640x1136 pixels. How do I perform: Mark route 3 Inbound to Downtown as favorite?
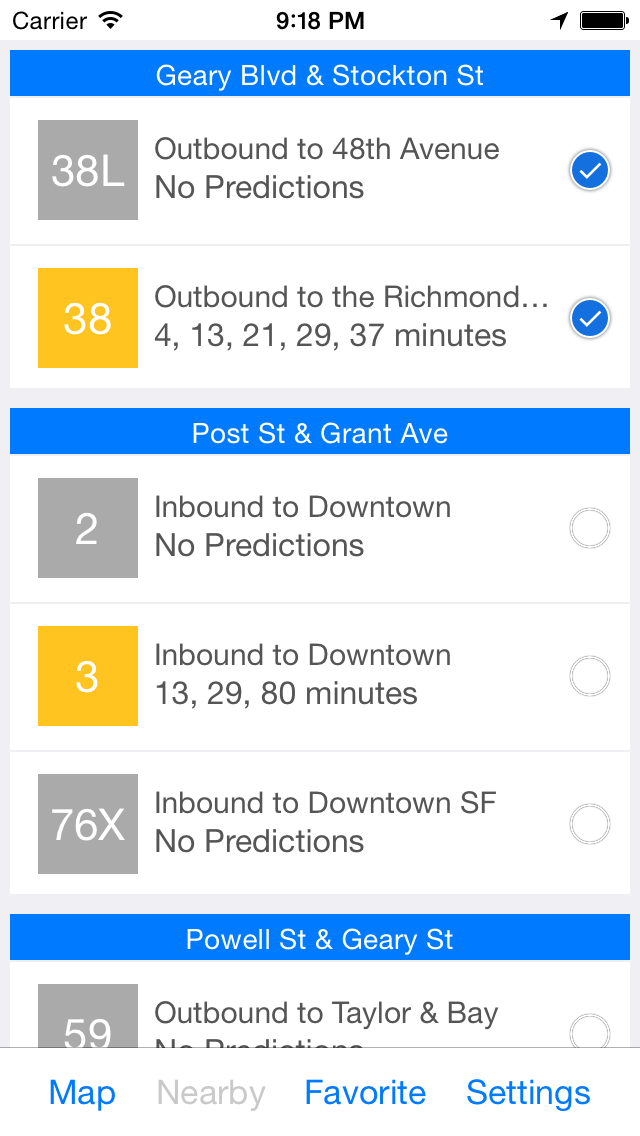point(589,676)
